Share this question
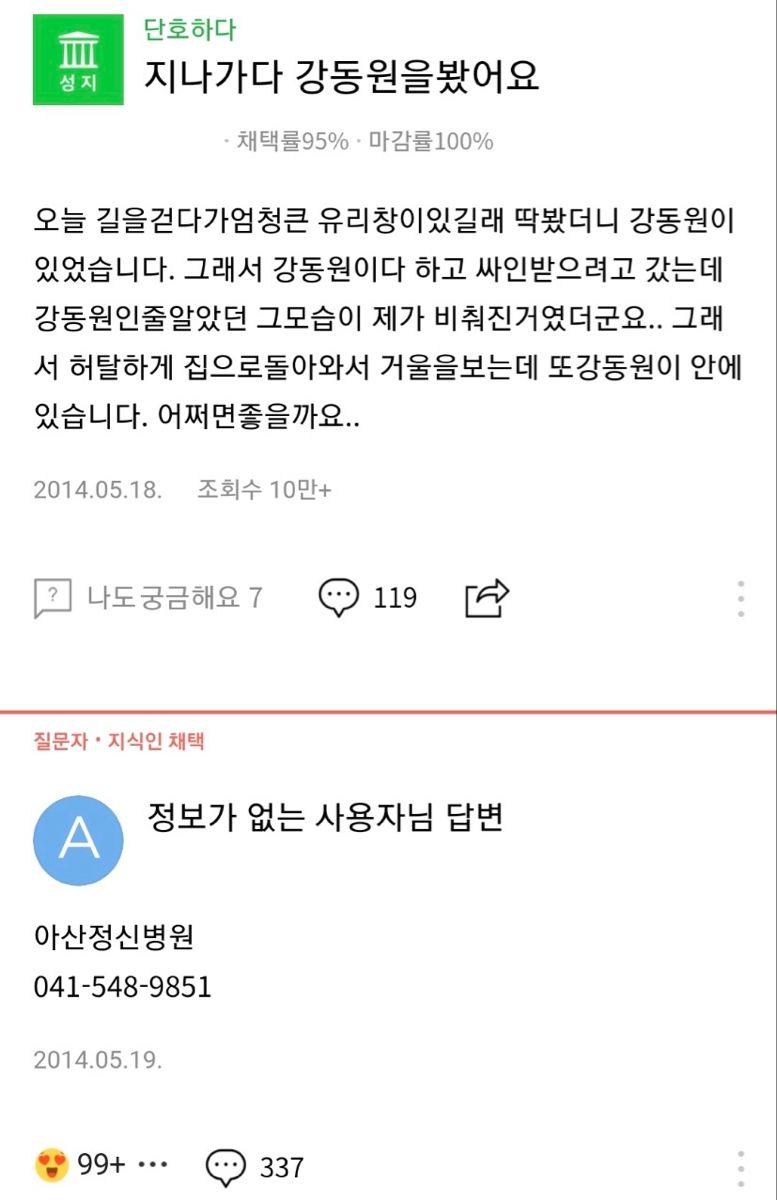 [488, 598]
